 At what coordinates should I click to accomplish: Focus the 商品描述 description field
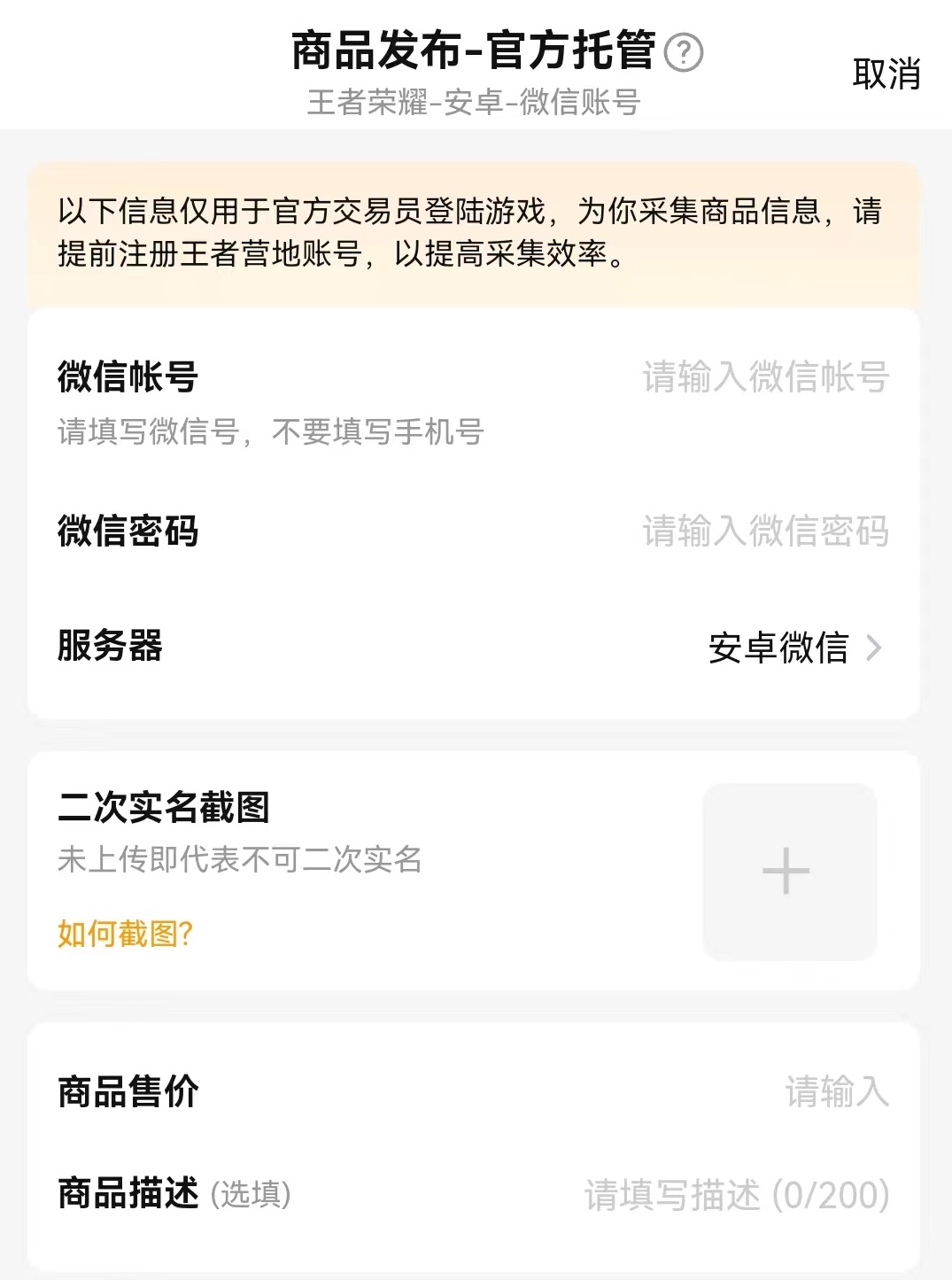[x=736, y=1195]
